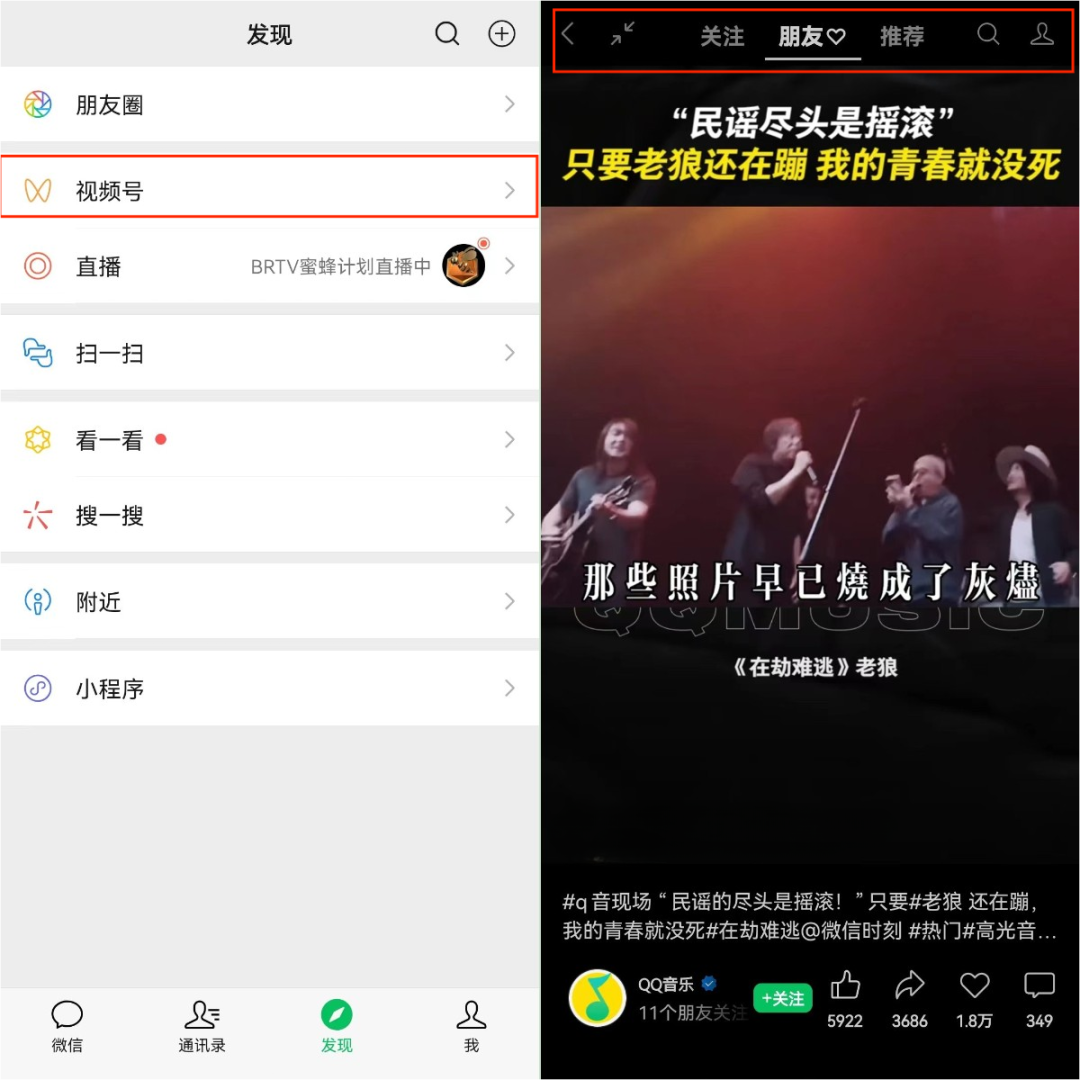Open the 附近 nearby row
Screen dimensions: 1080x1080
pos(268,602)
